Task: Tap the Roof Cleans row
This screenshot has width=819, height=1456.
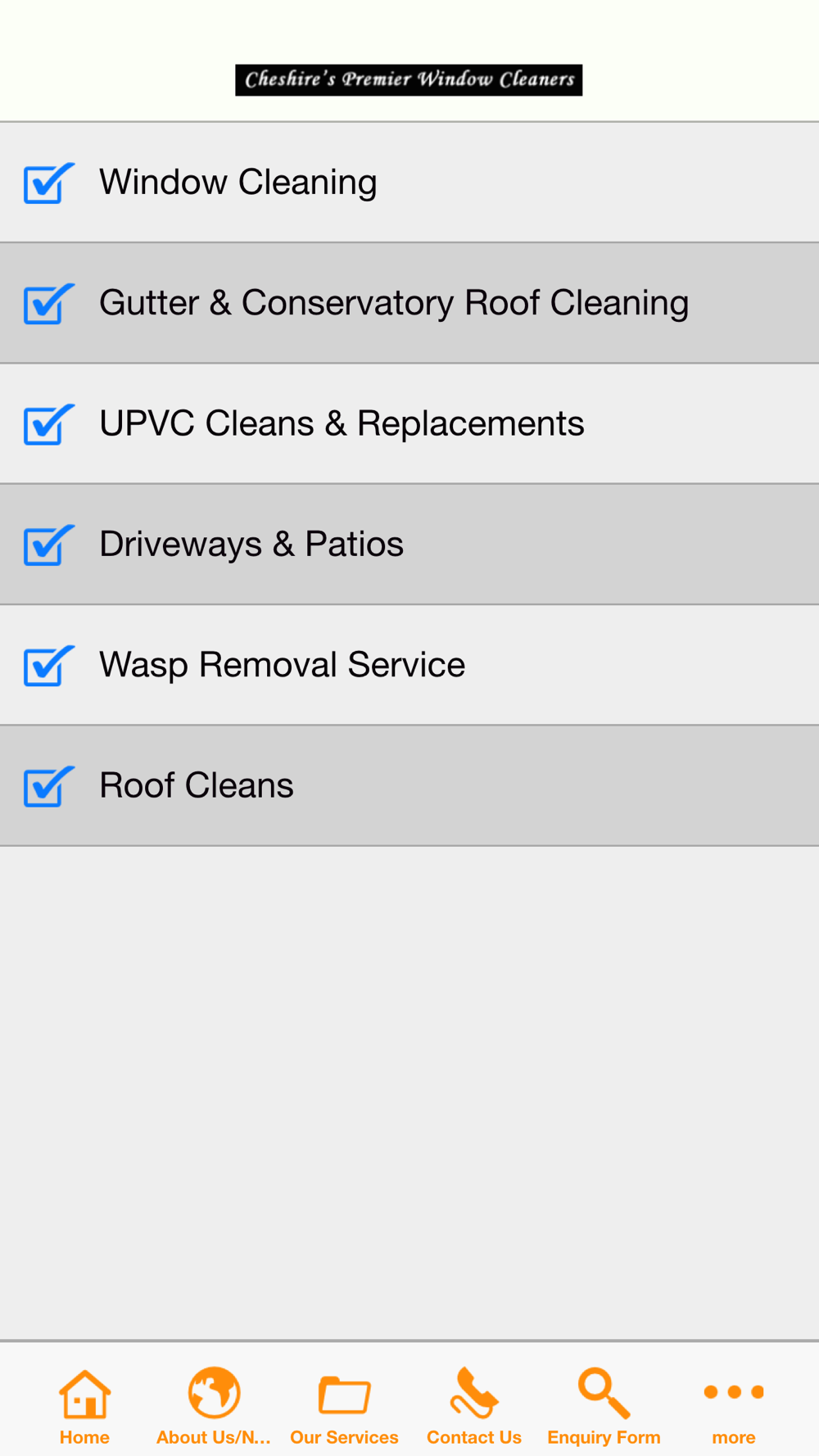Action: (x=409, y=785)
